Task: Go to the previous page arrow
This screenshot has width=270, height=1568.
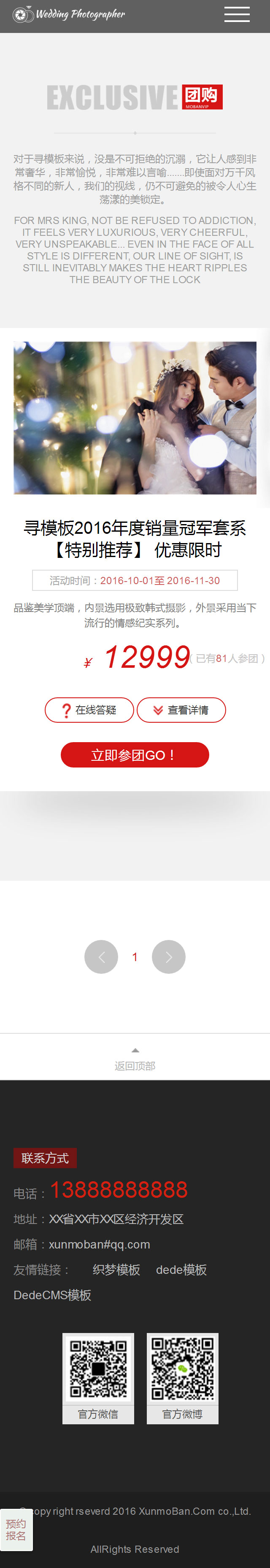Action: pos(101,957)
